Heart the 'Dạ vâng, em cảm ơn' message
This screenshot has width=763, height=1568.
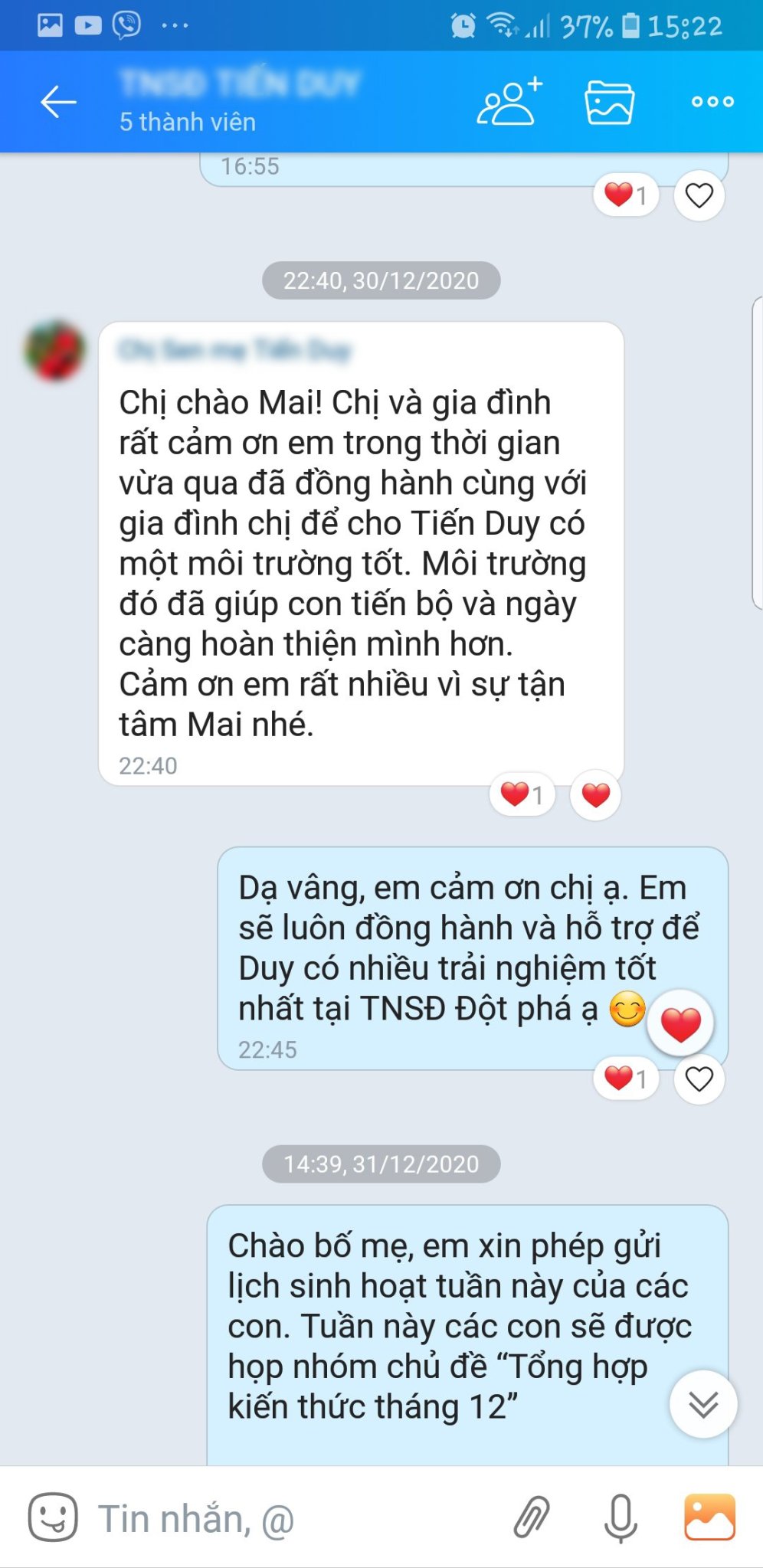point(699,1079)
